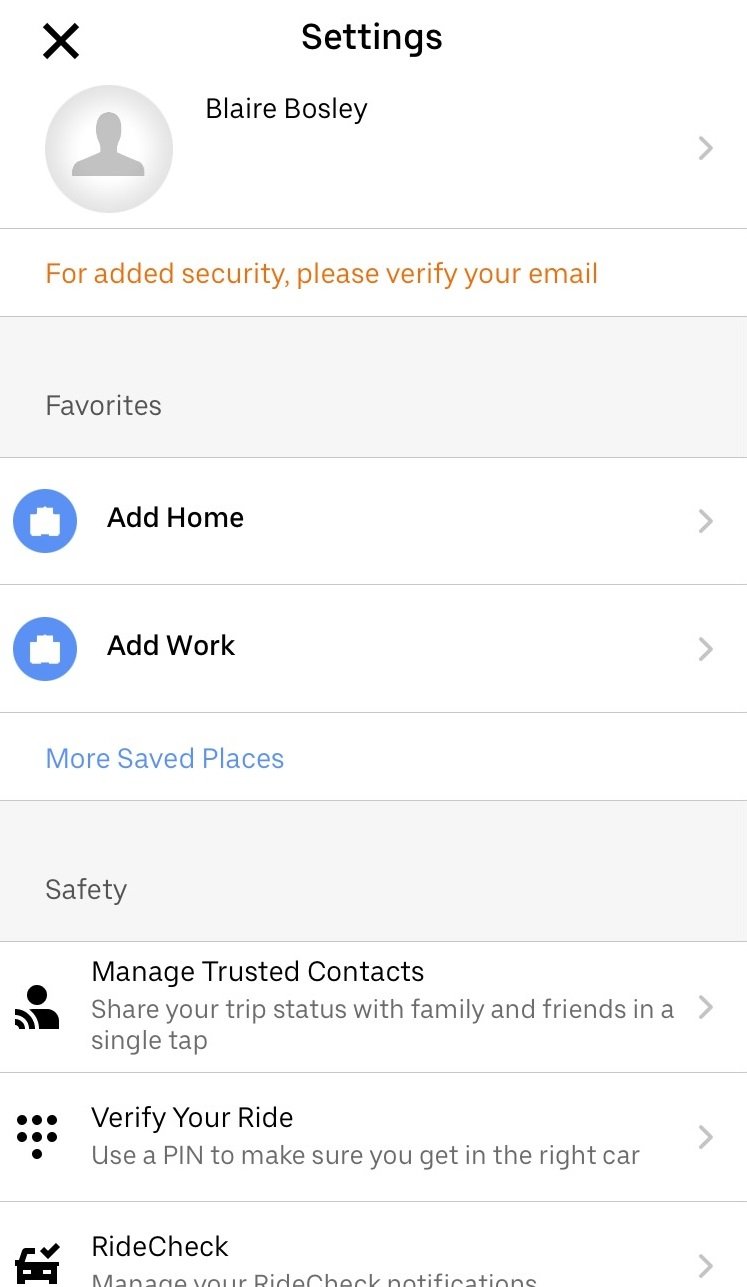Add a Home address
The image size is (747, 1287).
click(373, 521)
